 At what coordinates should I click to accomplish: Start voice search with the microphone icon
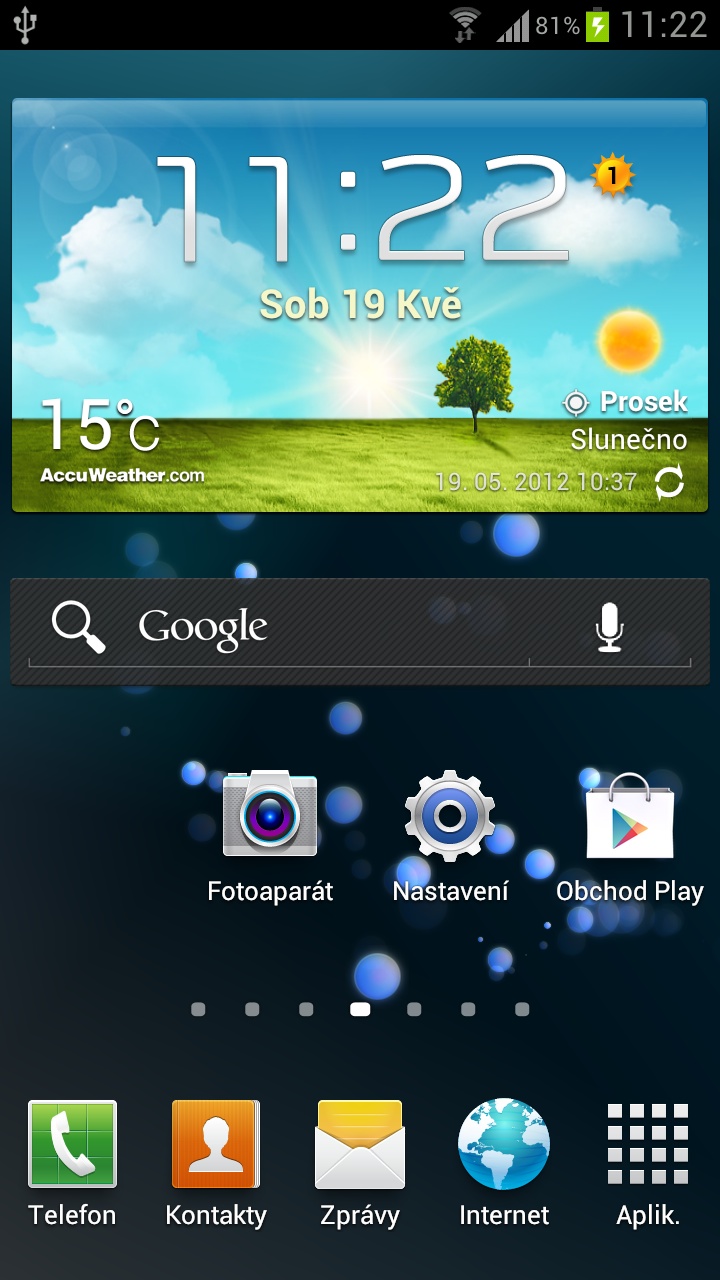609,628
